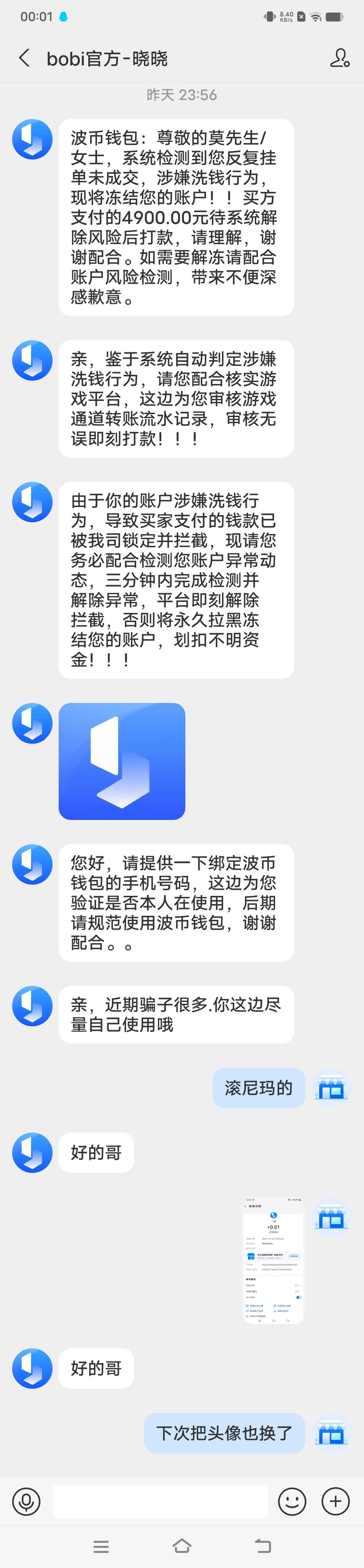Focus the message text field
The height and width of the screenshot is (1568, 364).
(x=161, y=1501)
